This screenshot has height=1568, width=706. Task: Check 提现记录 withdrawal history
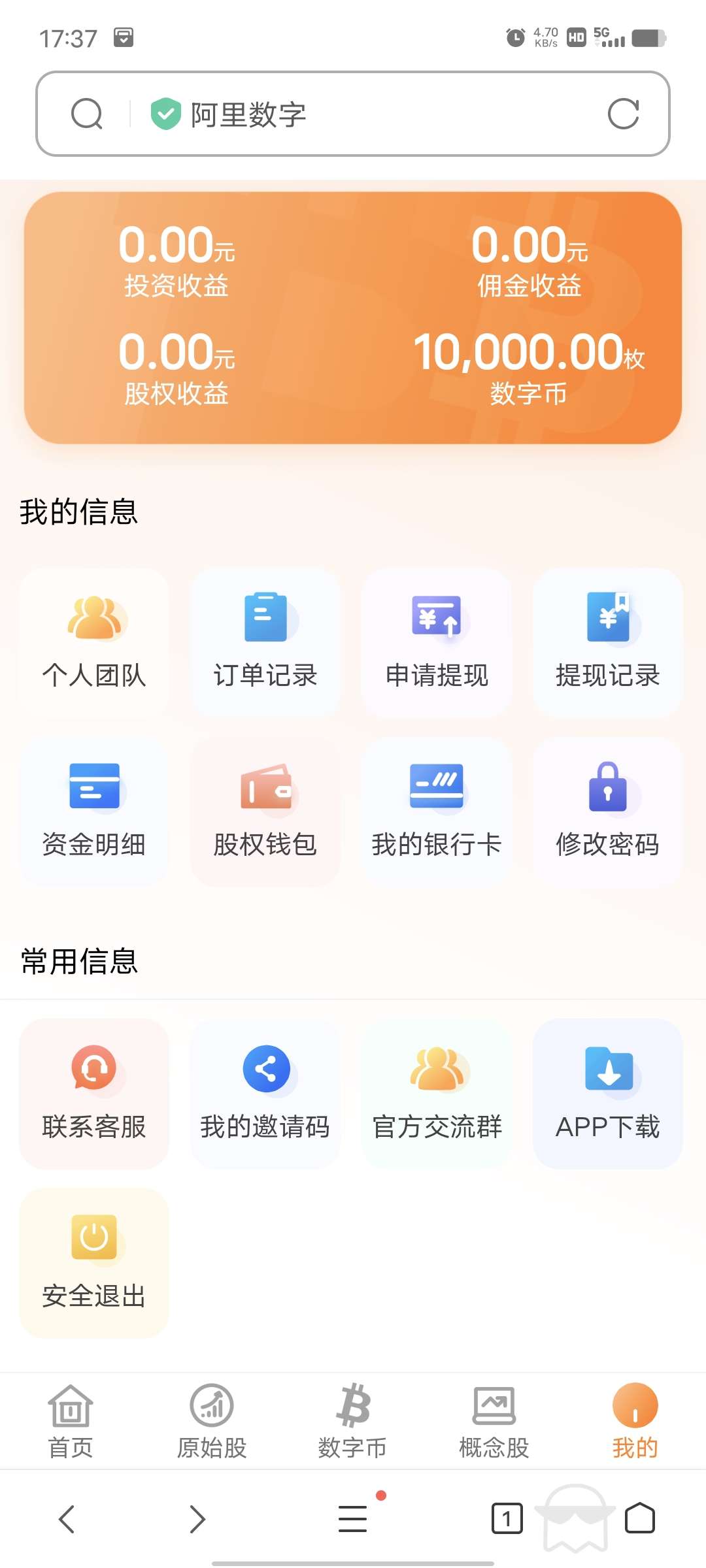pyautogui.click(x=607, y=643)
